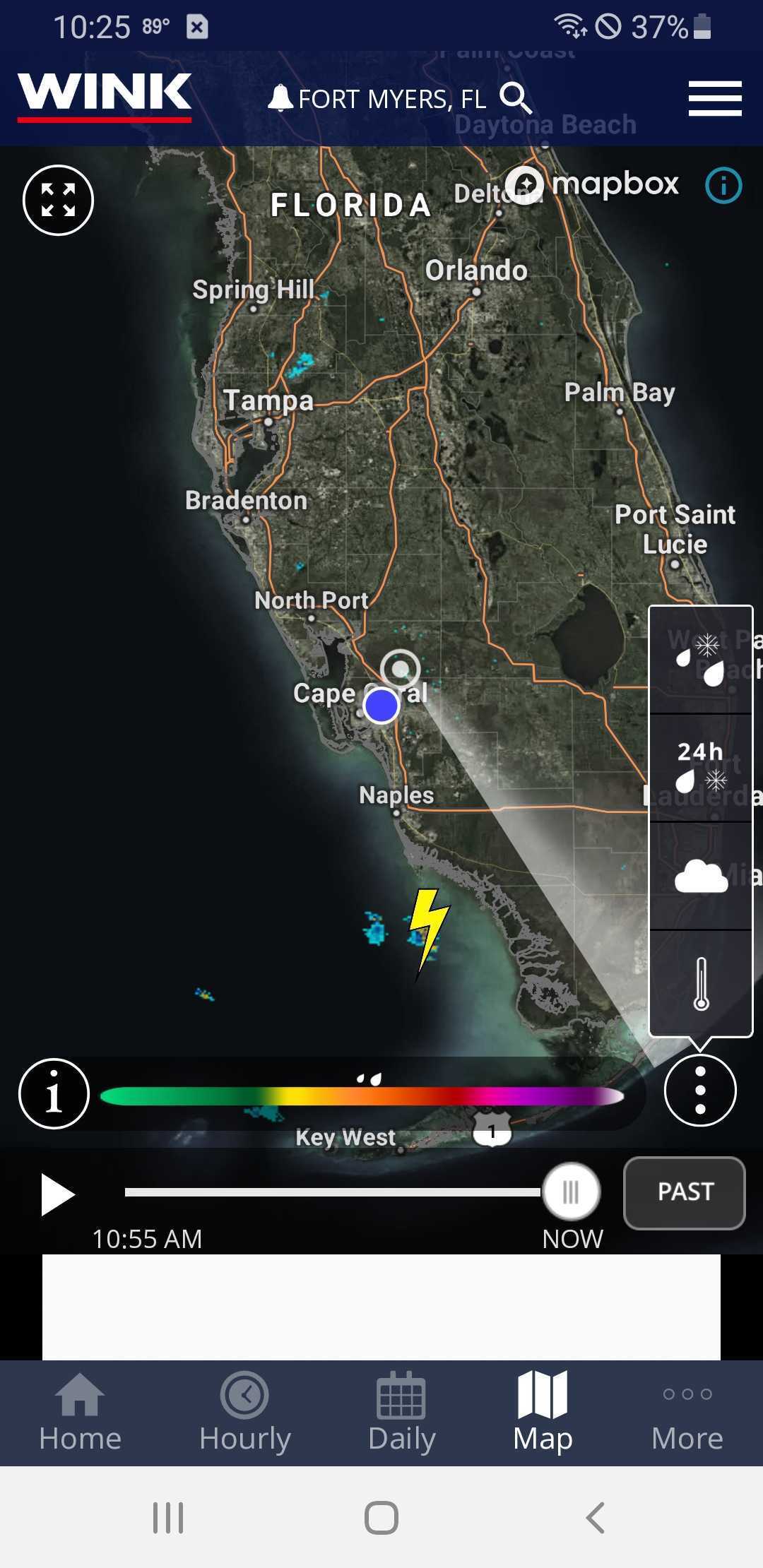Image resolution: width=763 pixels, height=1568 pixels.
Task: Switch to PAST radar view
Action: pos(684,1192)
